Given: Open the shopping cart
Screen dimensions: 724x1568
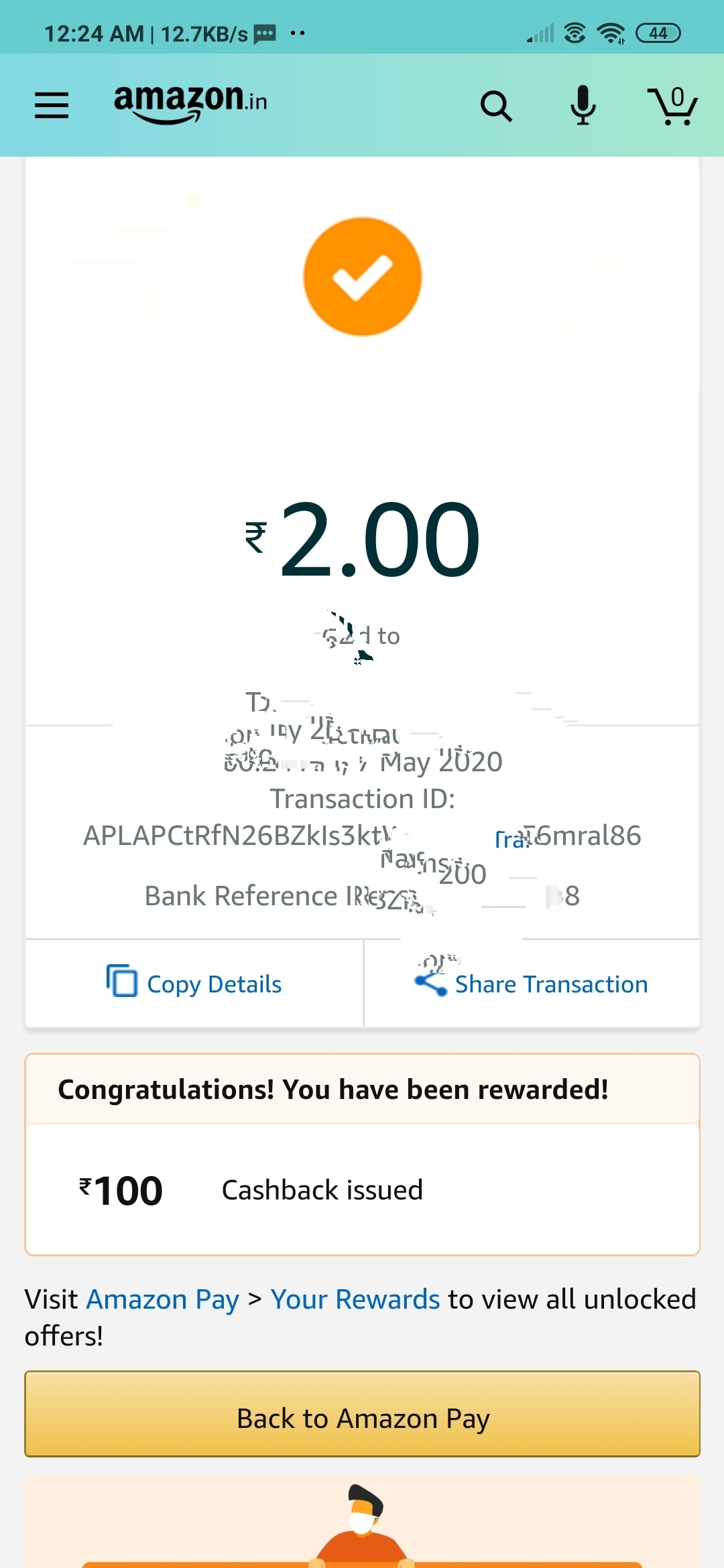Looking at the screenshot, I should point(673,106).
